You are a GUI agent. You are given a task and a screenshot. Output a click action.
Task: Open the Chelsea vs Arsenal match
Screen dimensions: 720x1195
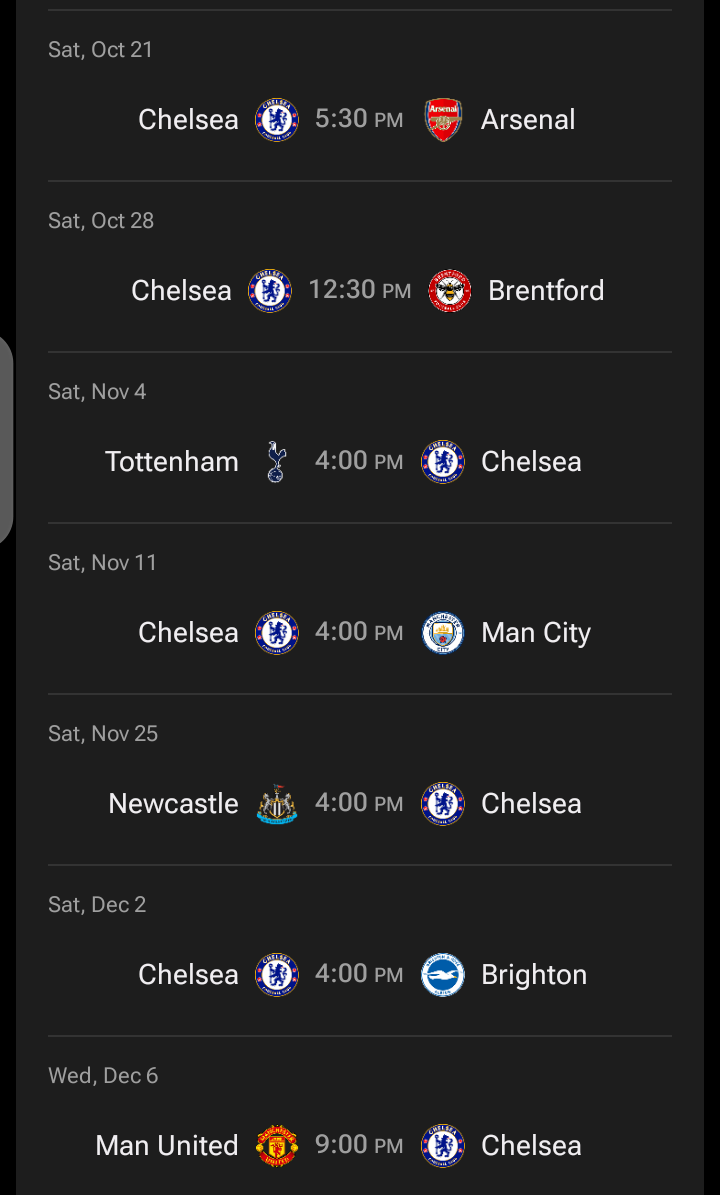pos(360,96)
